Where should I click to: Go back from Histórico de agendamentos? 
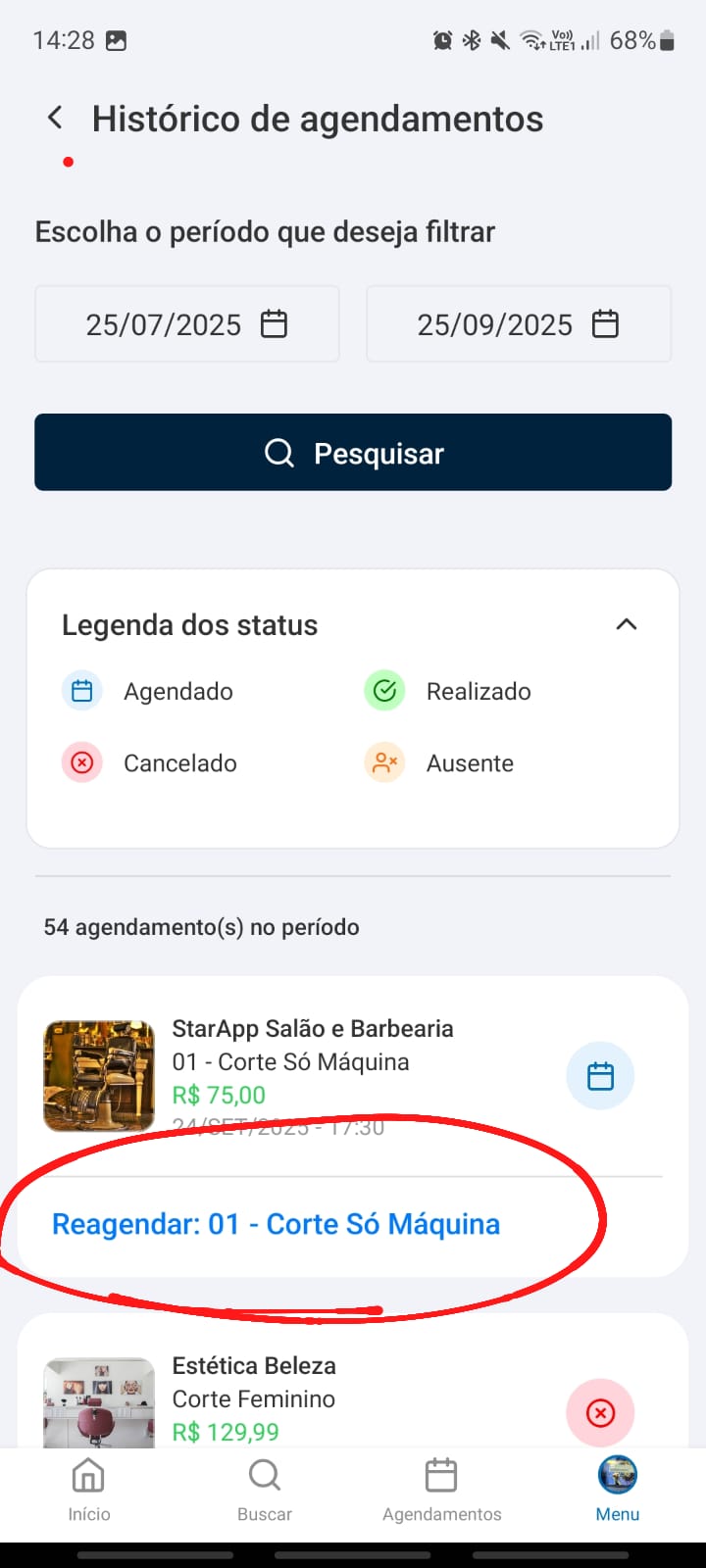56,119
